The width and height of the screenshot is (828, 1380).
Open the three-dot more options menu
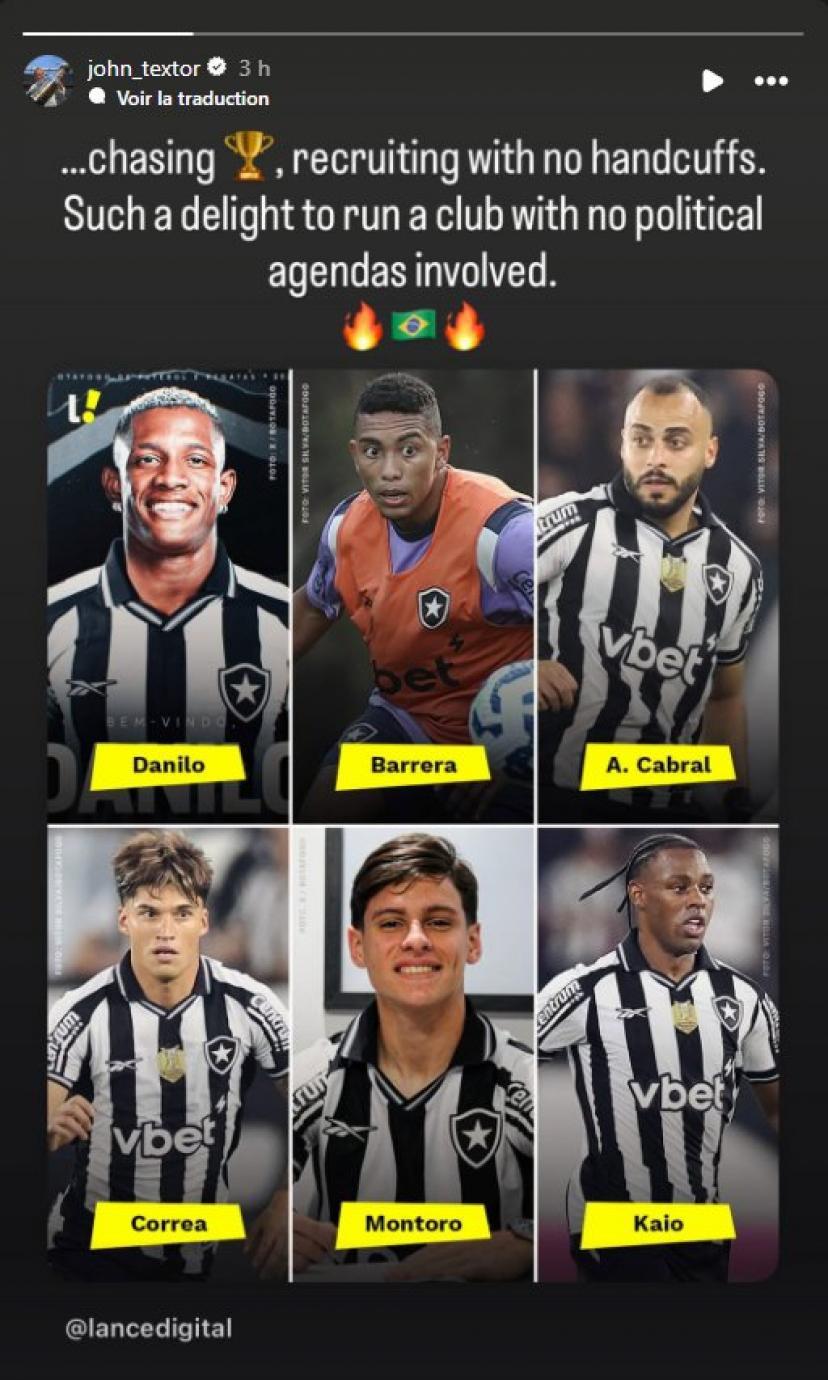tap(770, 81)
